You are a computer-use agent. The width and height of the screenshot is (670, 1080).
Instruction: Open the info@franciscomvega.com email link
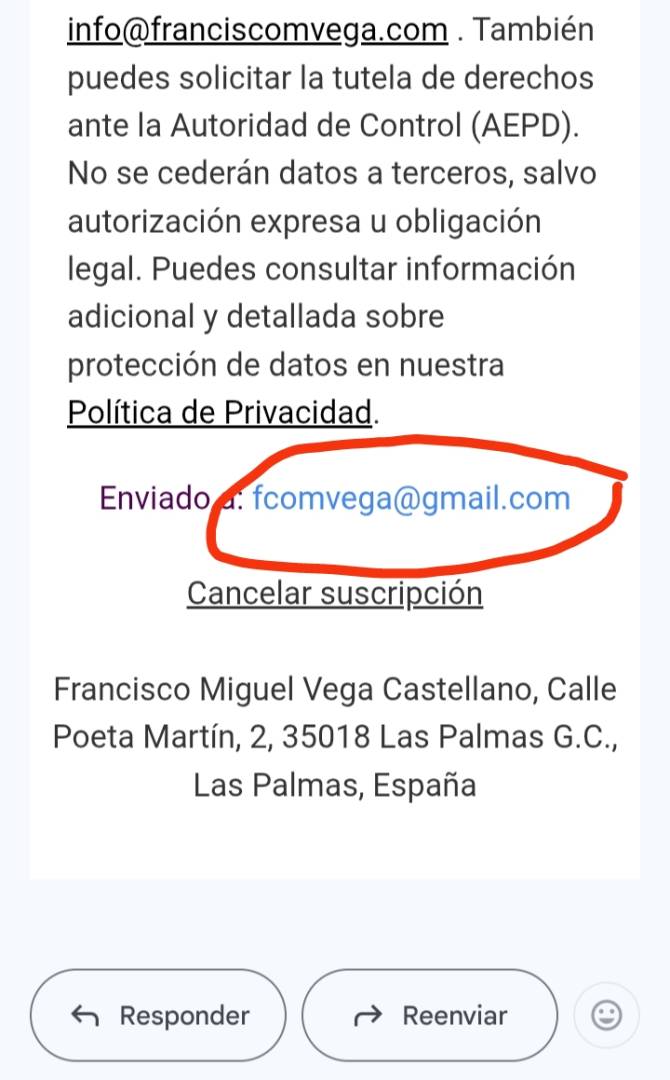point(258,31)
